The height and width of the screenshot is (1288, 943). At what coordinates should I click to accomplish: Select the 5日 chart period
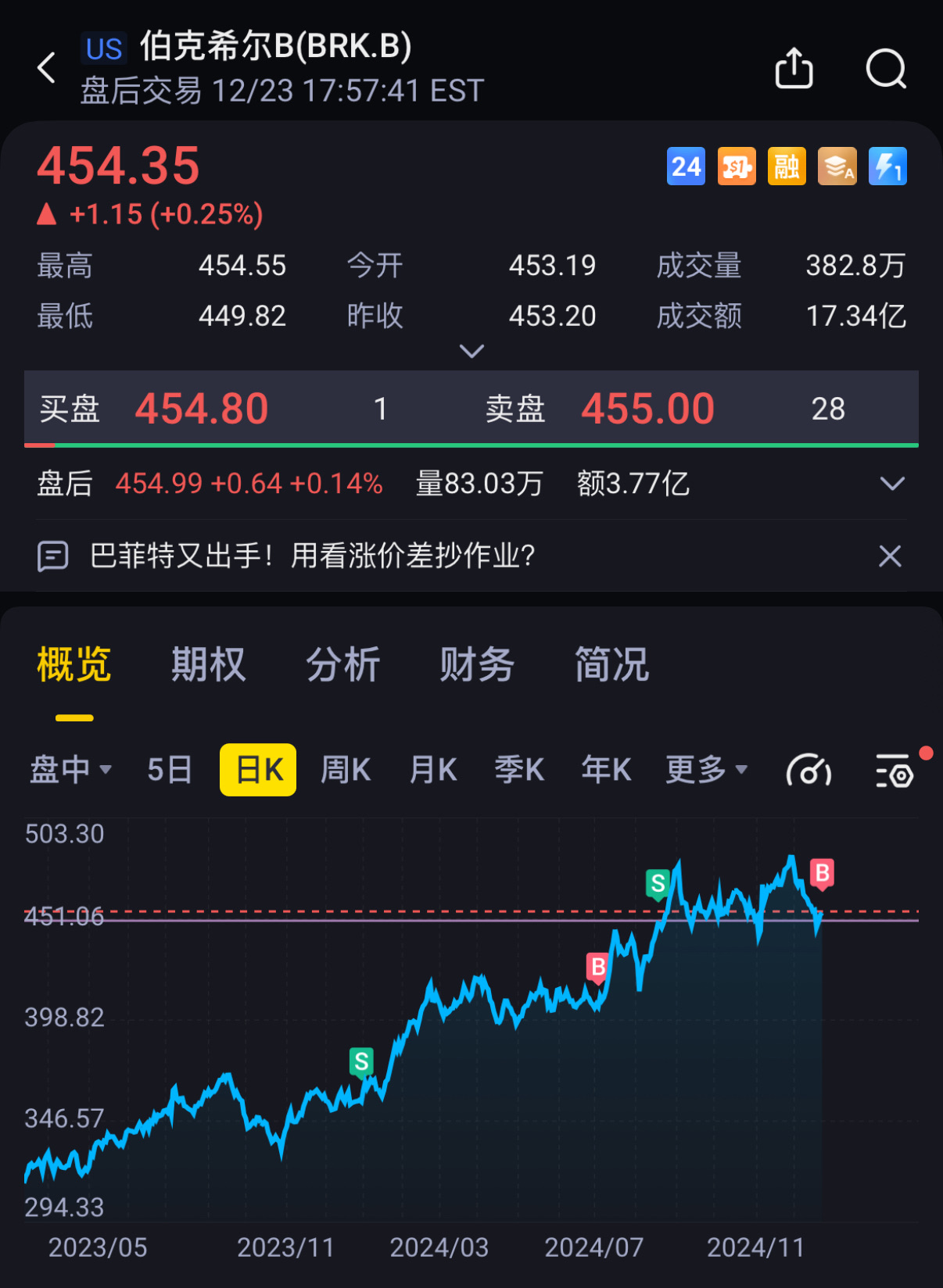pos(170,770)
